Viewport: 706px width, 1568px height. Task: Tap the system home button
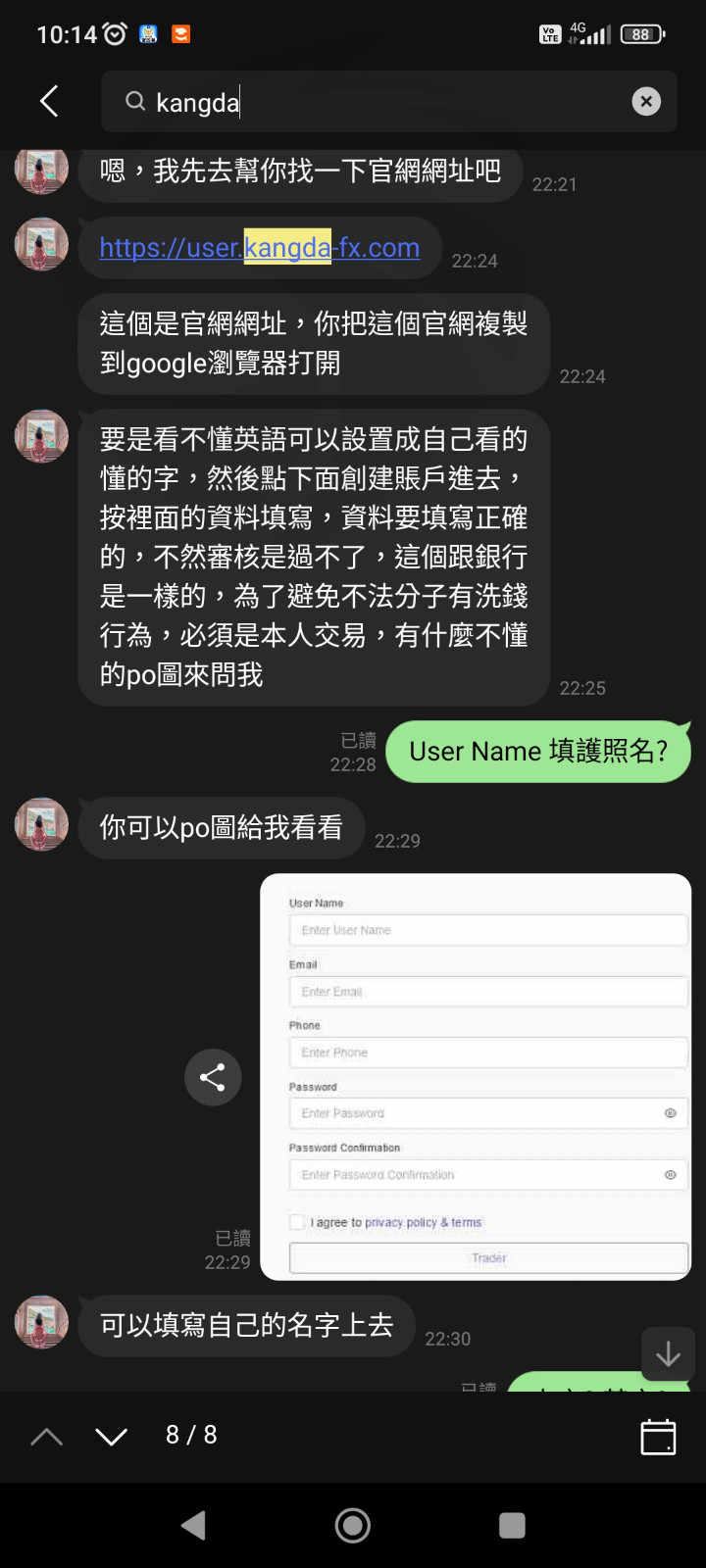coord(353,1525)
